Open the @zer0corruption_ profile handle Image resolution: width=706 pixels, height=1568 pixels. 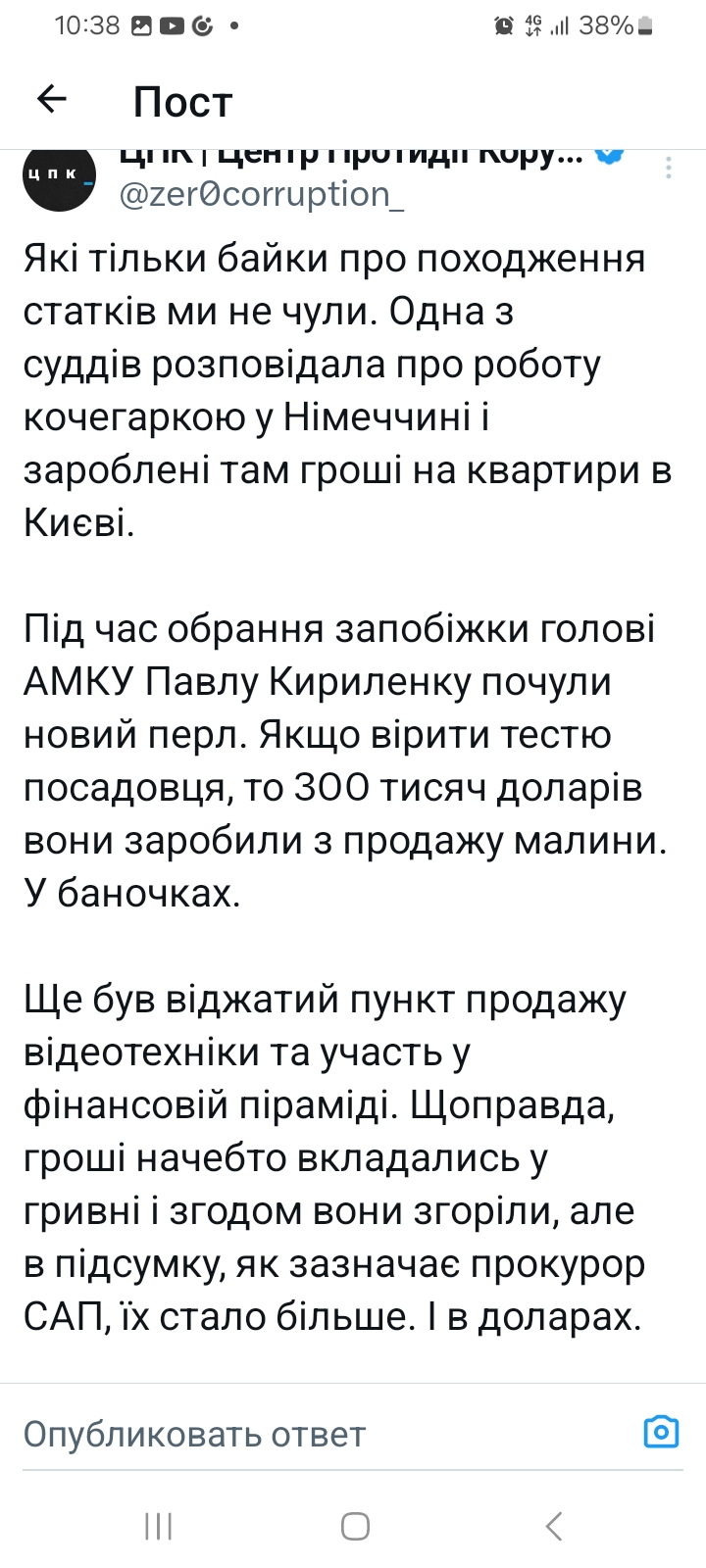[261, 195]
